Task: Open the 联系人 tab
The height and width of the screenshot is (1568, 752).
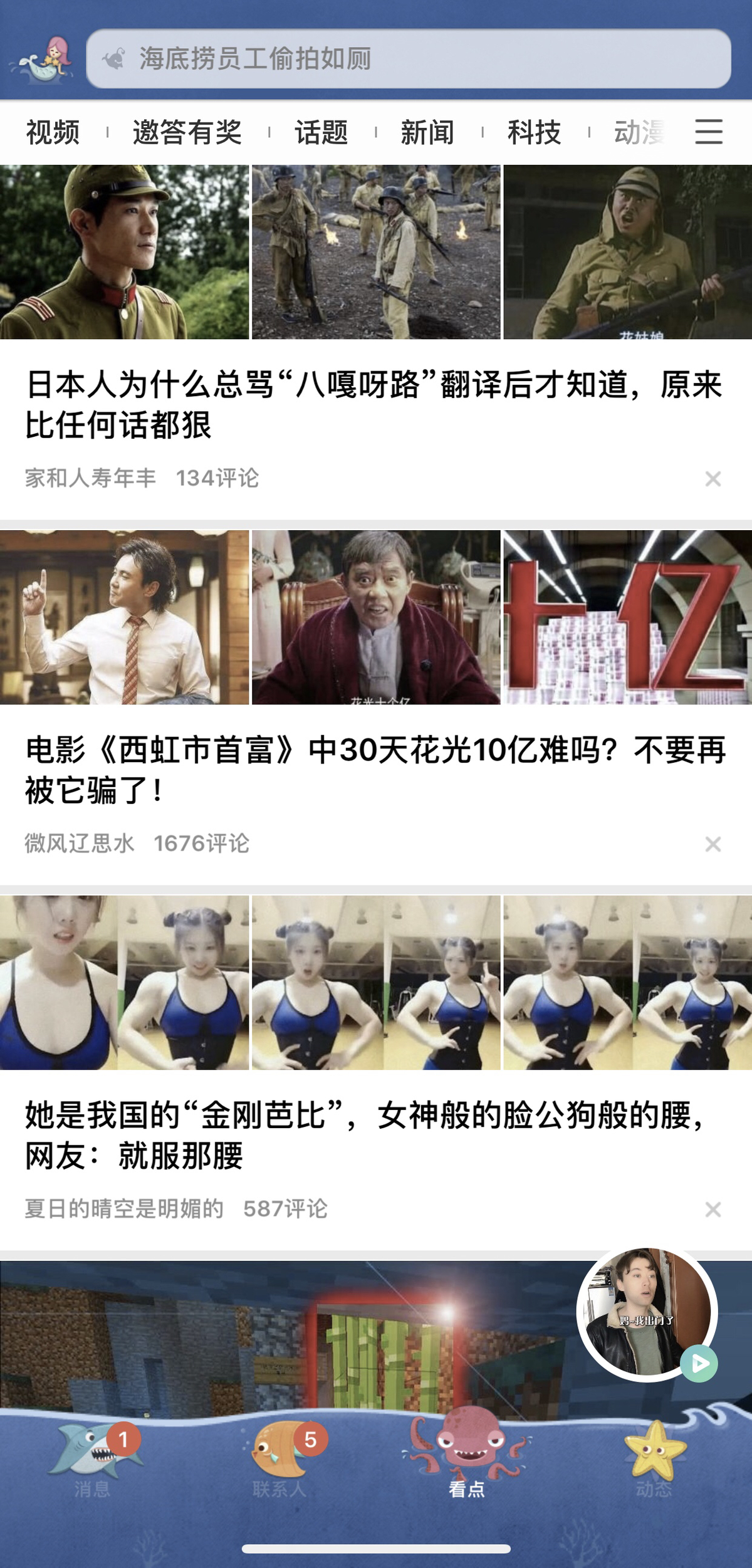Action: [x=279, y=1458]
